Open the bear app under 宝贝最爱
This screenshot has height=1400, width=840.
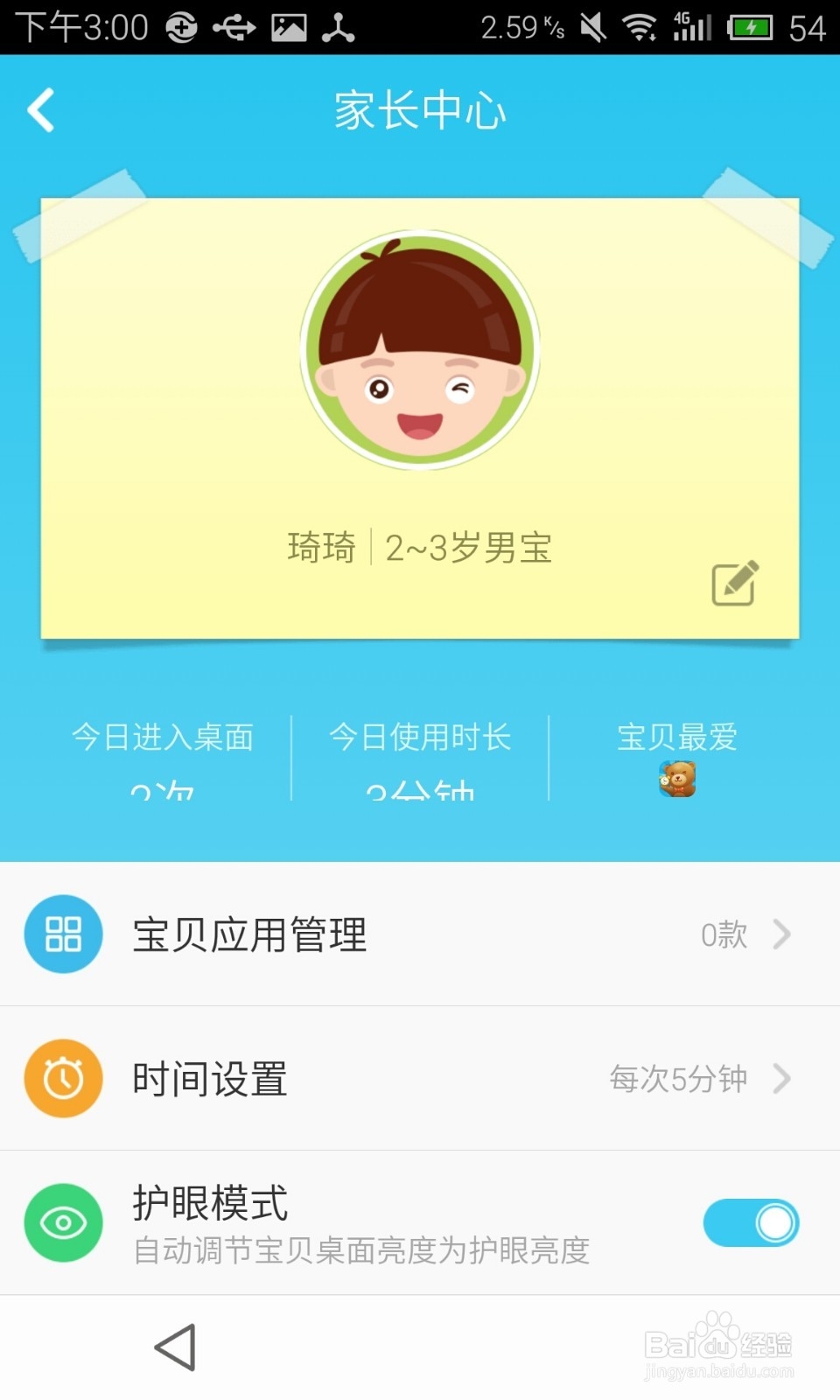676,781
